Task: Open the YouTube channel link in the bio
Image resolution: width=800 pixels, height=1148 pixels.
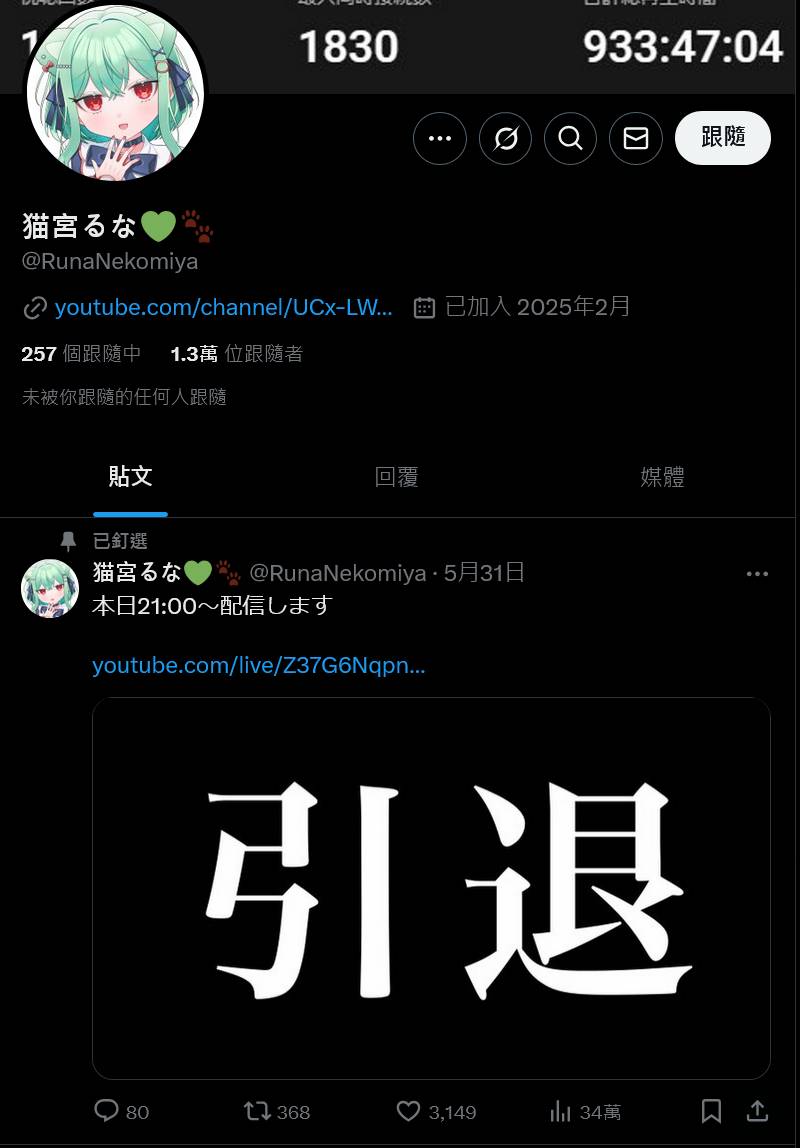Action: pyautogui.click(x=222, y=307)
